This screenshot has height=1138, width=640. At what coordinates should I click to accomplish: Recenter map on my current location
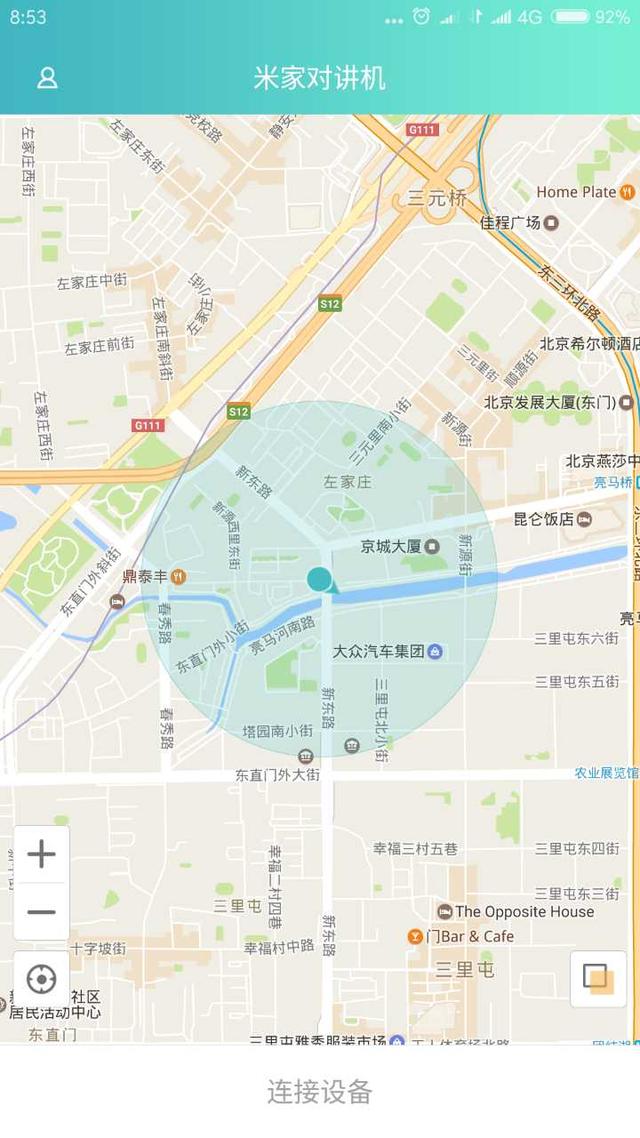(41, 980)
